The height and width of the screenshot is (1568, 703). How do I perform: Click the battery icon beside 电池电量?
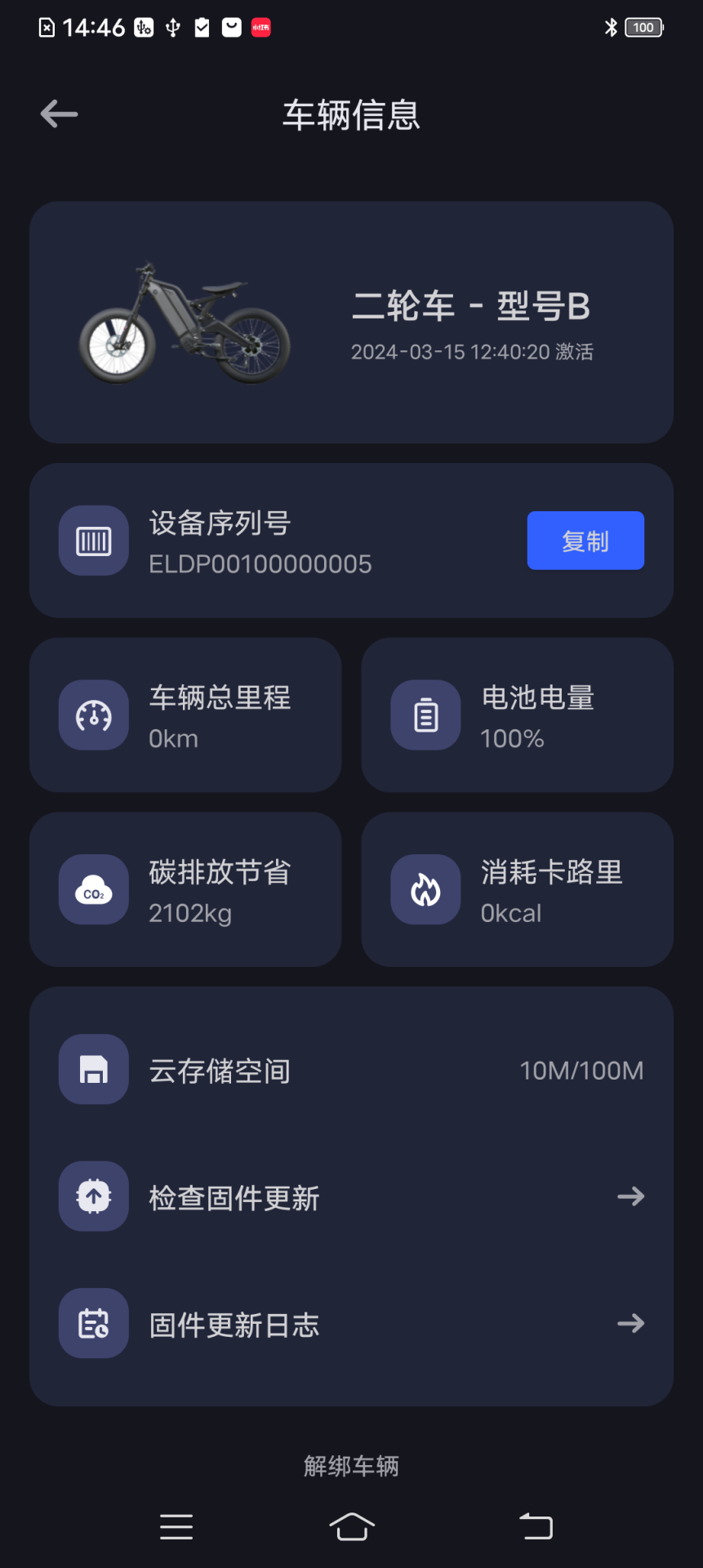tap(425, 715)
